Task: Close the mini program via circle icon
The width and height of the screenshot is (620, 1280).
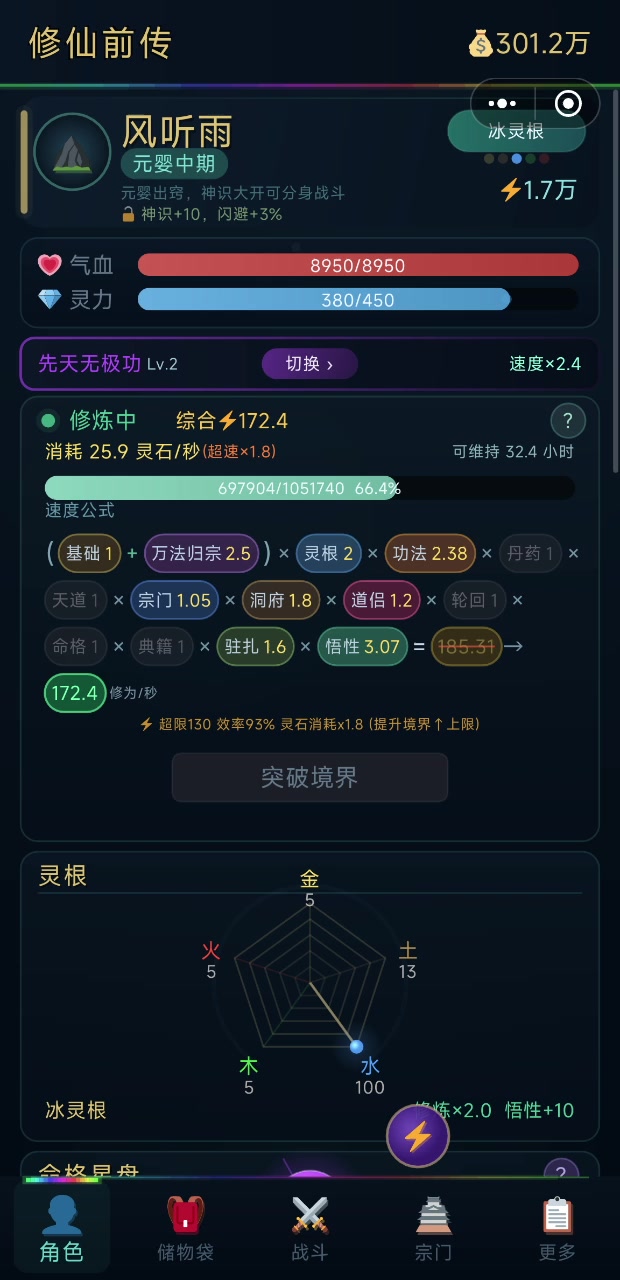Action: (x=568, y=103)
